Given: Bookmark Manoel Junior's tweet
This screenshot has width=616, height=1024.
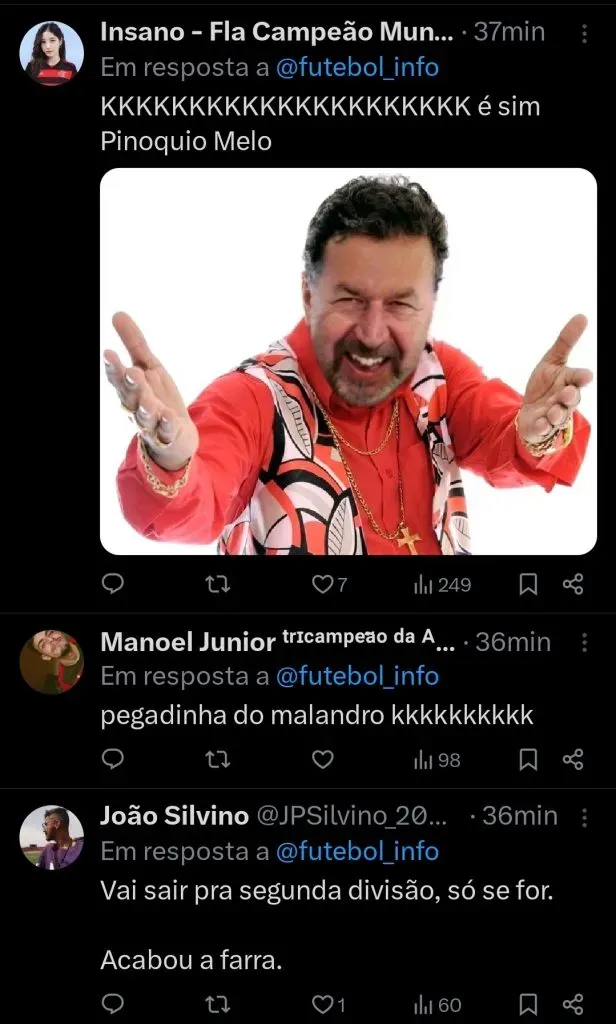Looking at the screenshot, I should [x=528, y=760].
